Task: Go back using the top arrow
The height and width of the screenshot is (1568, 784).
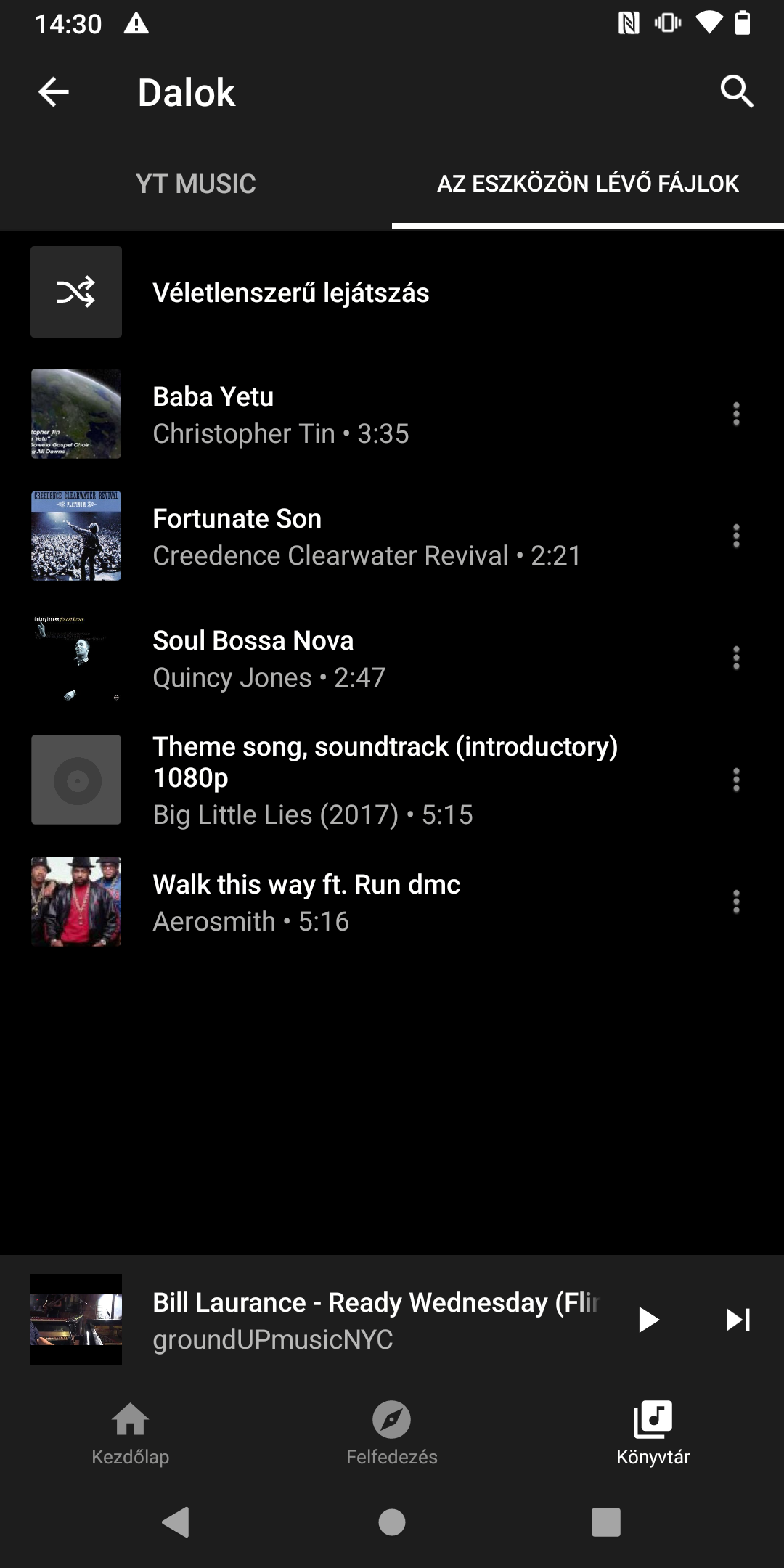Action: pyautogui.click(x=54, y=92)
